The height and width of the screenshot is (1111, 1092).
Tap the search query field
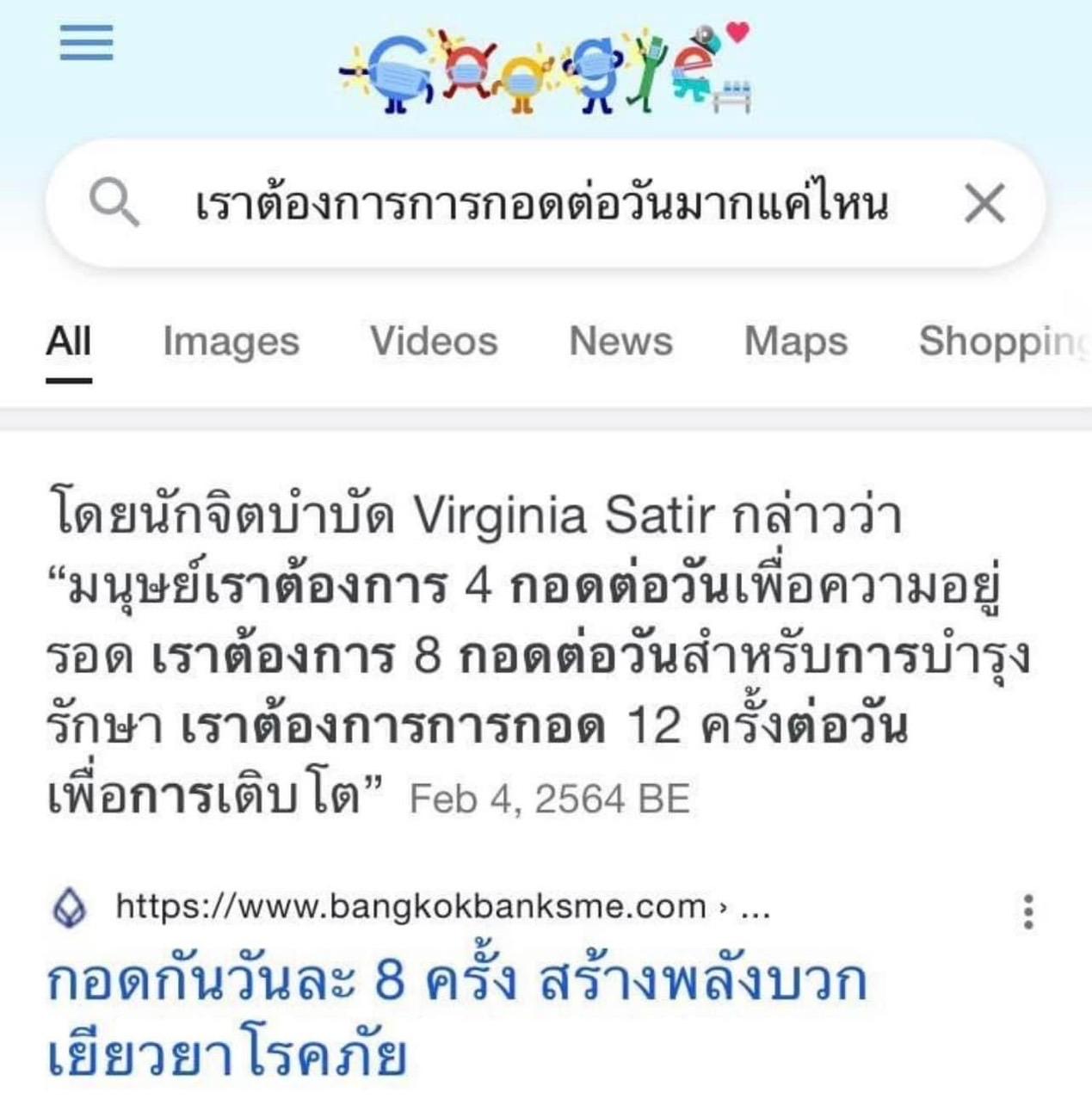click(x=542, y=205)
